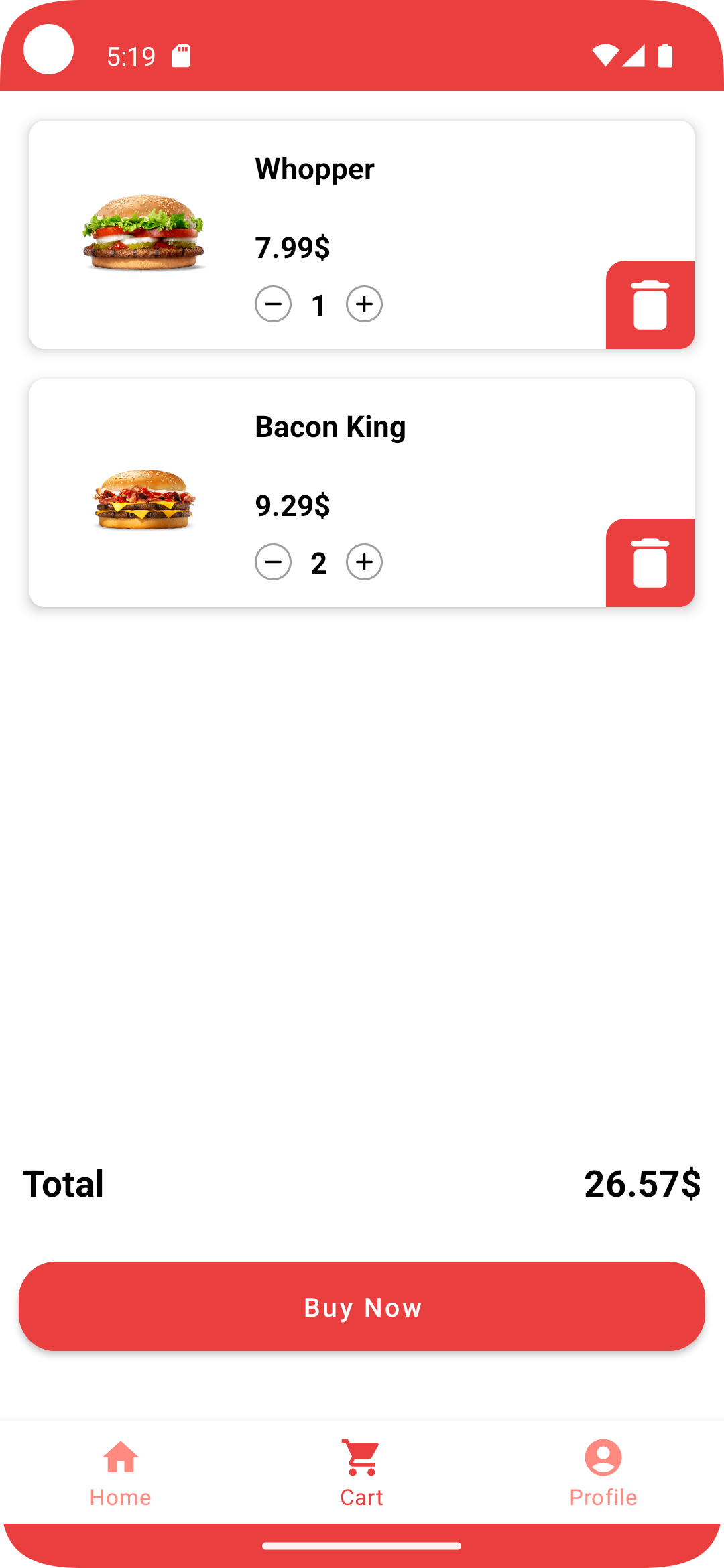724x1568 pixels.
Task: Tap the Bacon King burger thumbnail image
Action: click(143, 499)
